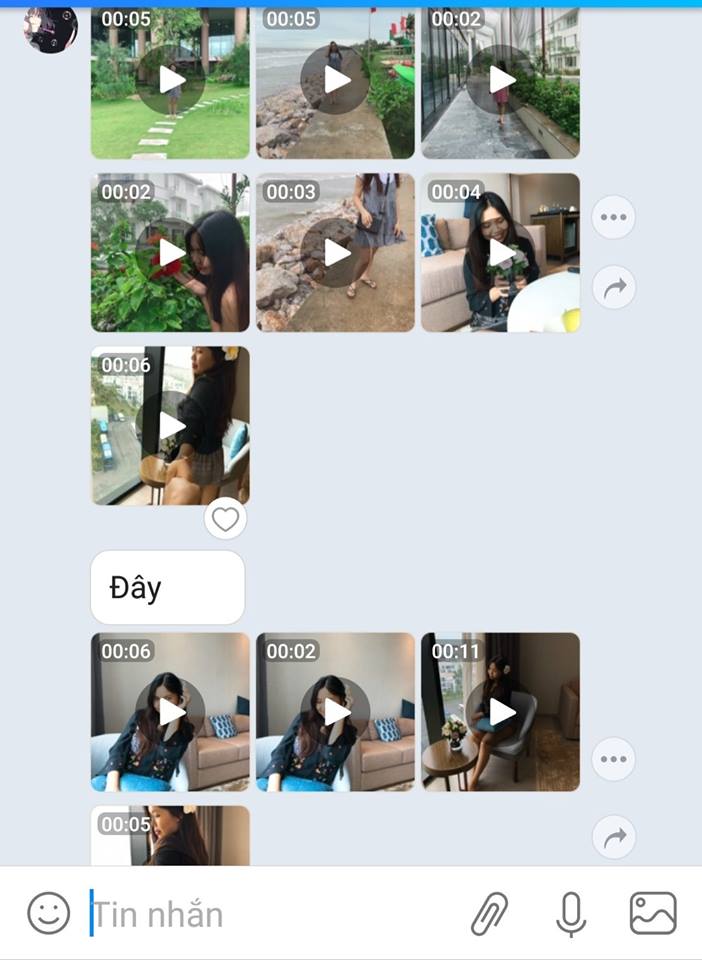Image resolution: width=702 pixels, height=960 pixels.
Task: Play the 00:06 video by the window
Action: [x=171, y=426]
